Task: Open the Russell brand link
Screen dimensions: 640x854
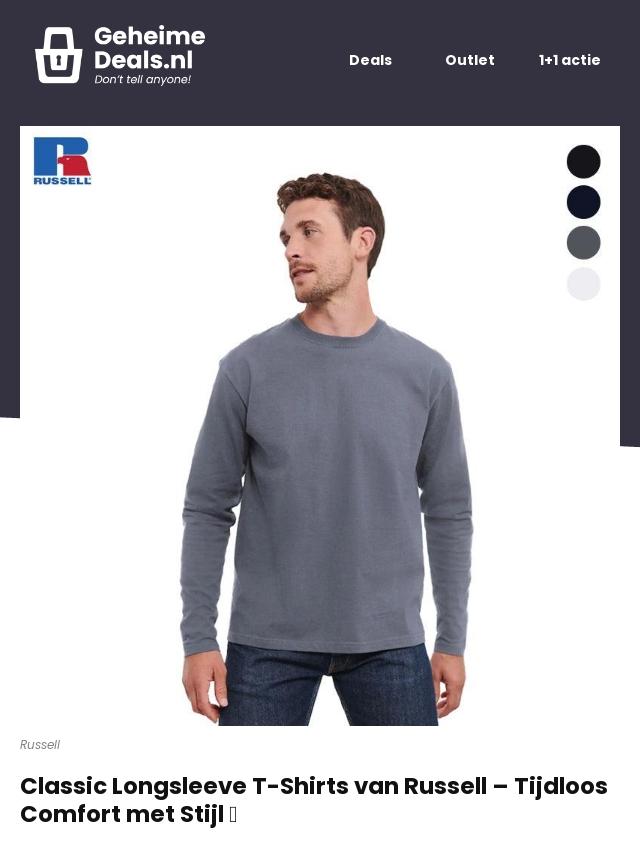Action: point(40,745)
